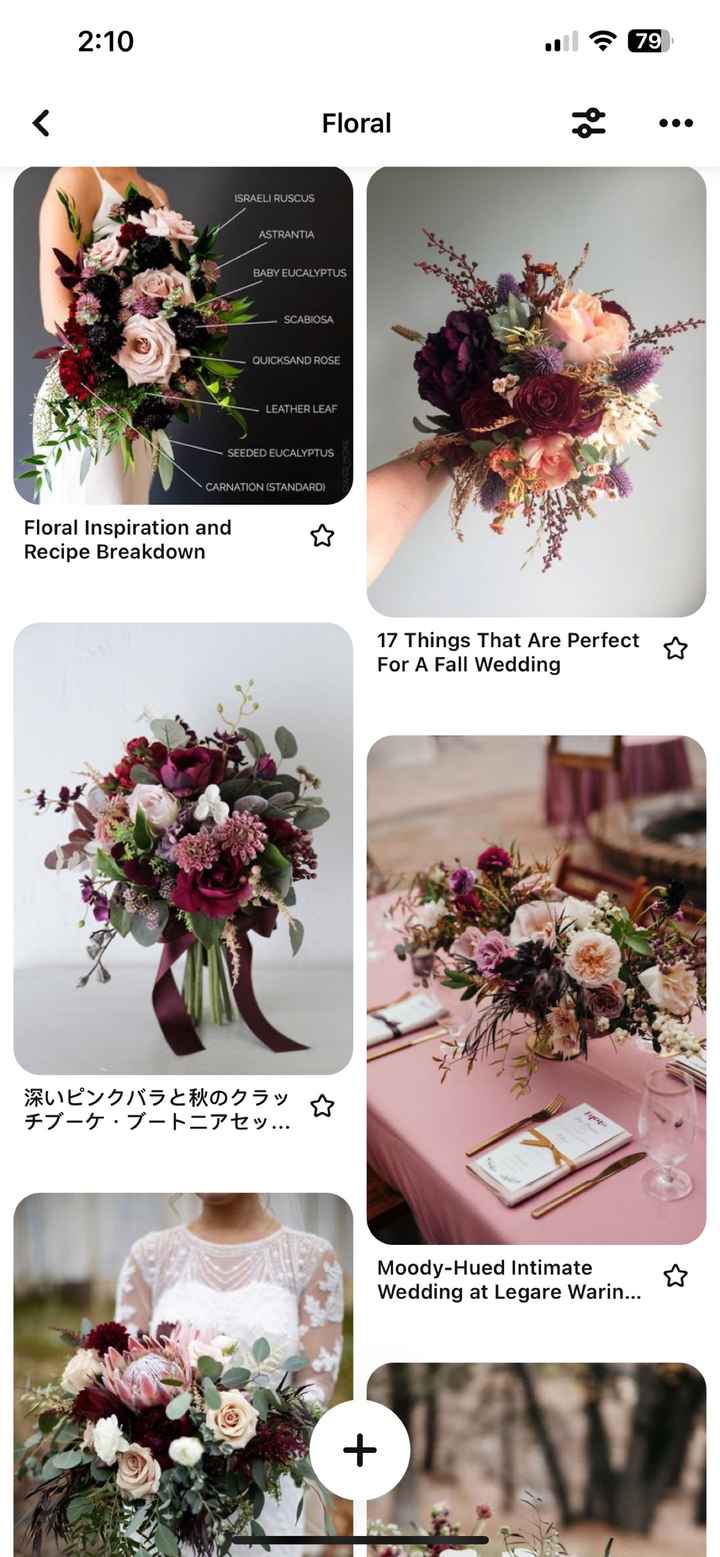
Task: Tap the plus button to add a pin
Action: tap(360, 1449)
